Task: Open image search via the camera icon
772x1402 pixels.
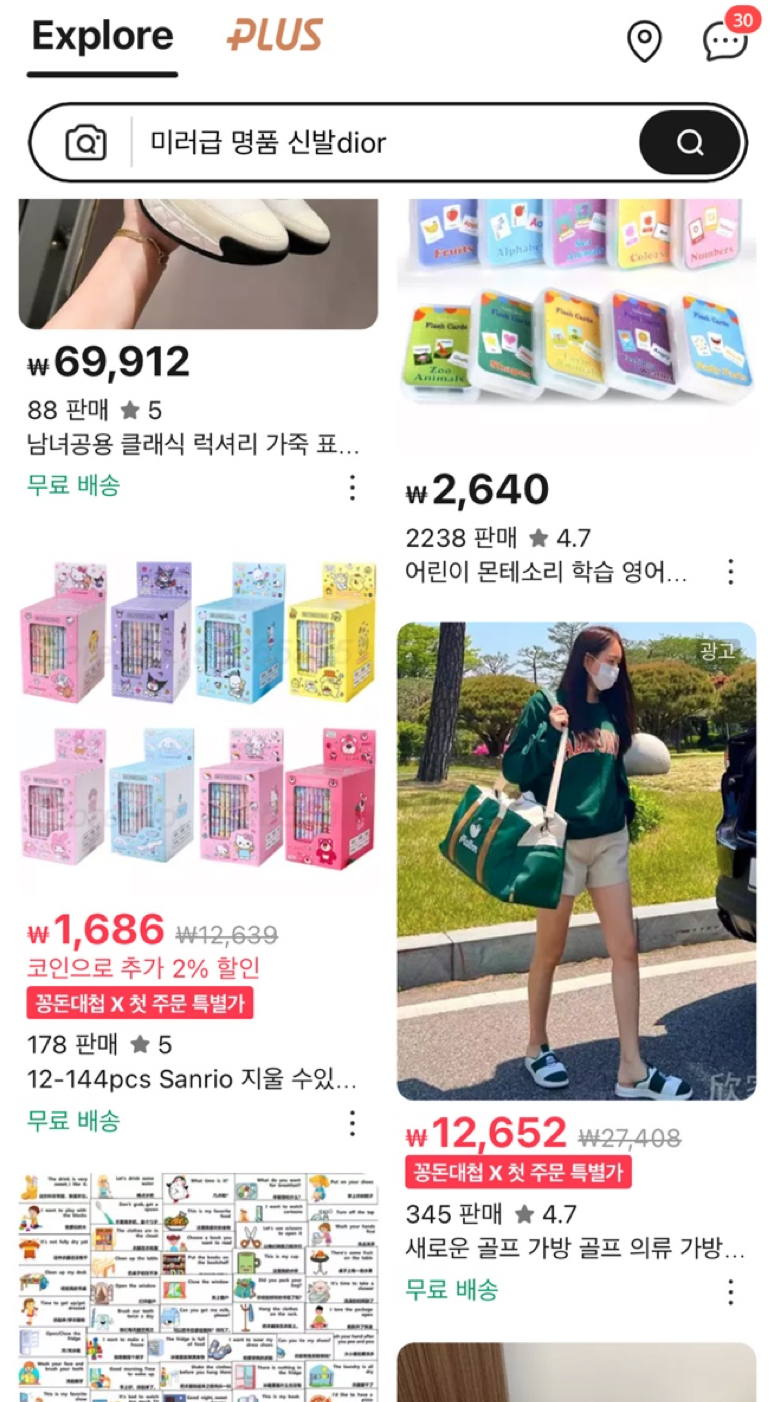Action: pyautogui.click(x=86, y=142)
